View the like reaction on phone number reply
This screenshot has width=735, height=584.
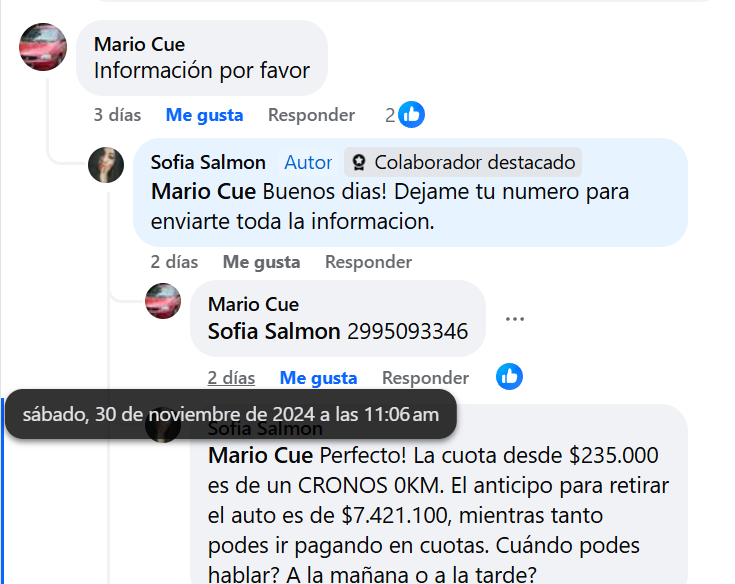[x=509, y=377]
